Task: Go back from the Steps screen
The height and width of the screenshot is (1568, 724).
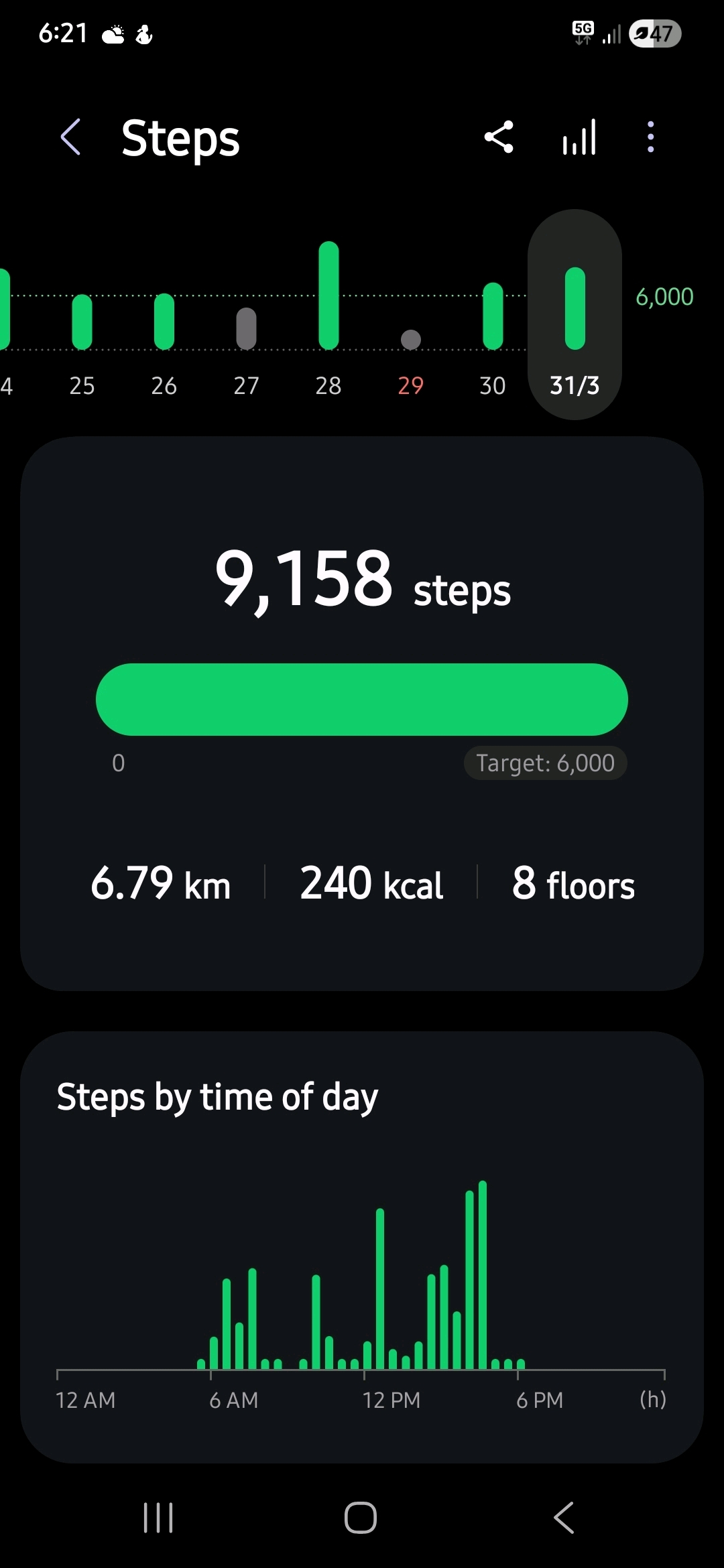Action: 71,137
